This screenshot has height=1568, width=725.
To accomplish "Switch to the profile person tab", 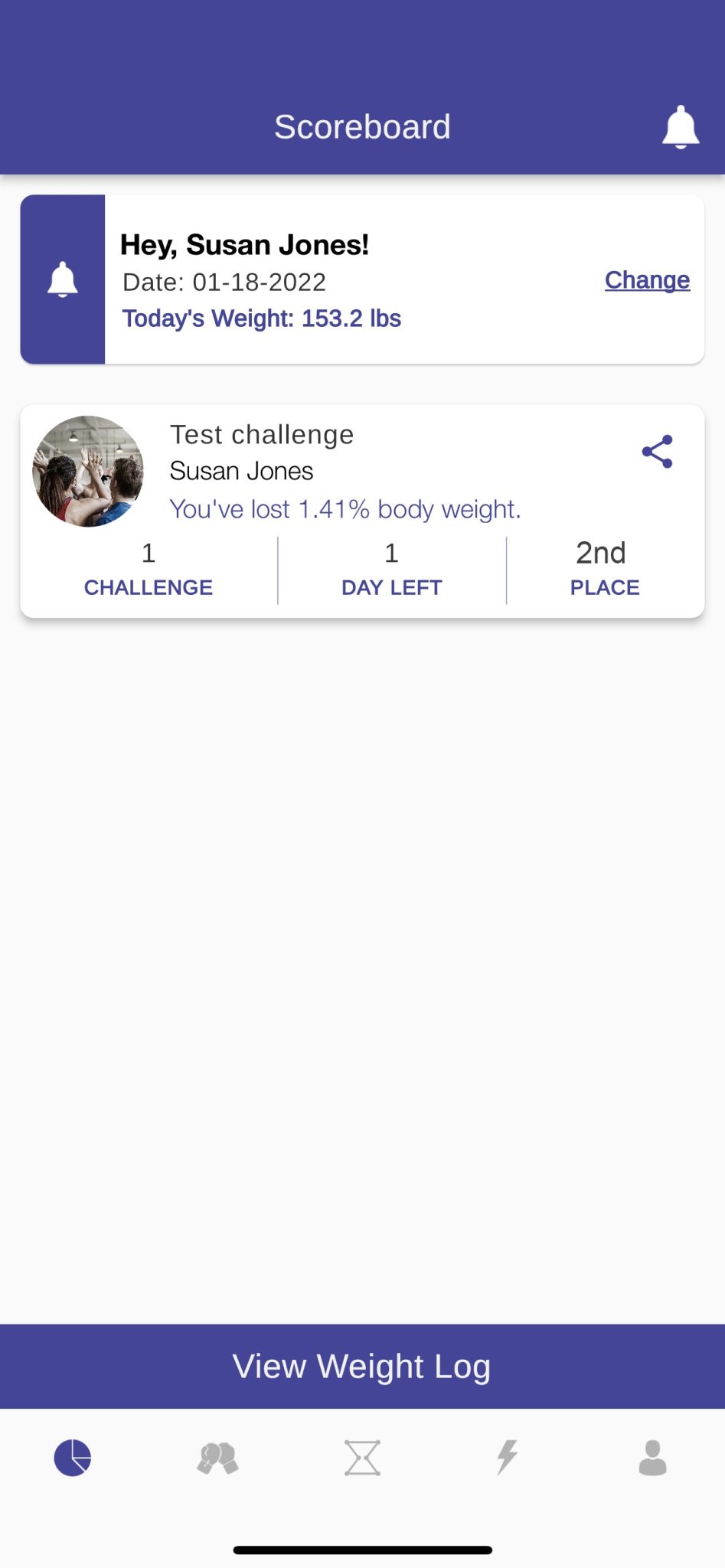I will [x=652, y=1458].
